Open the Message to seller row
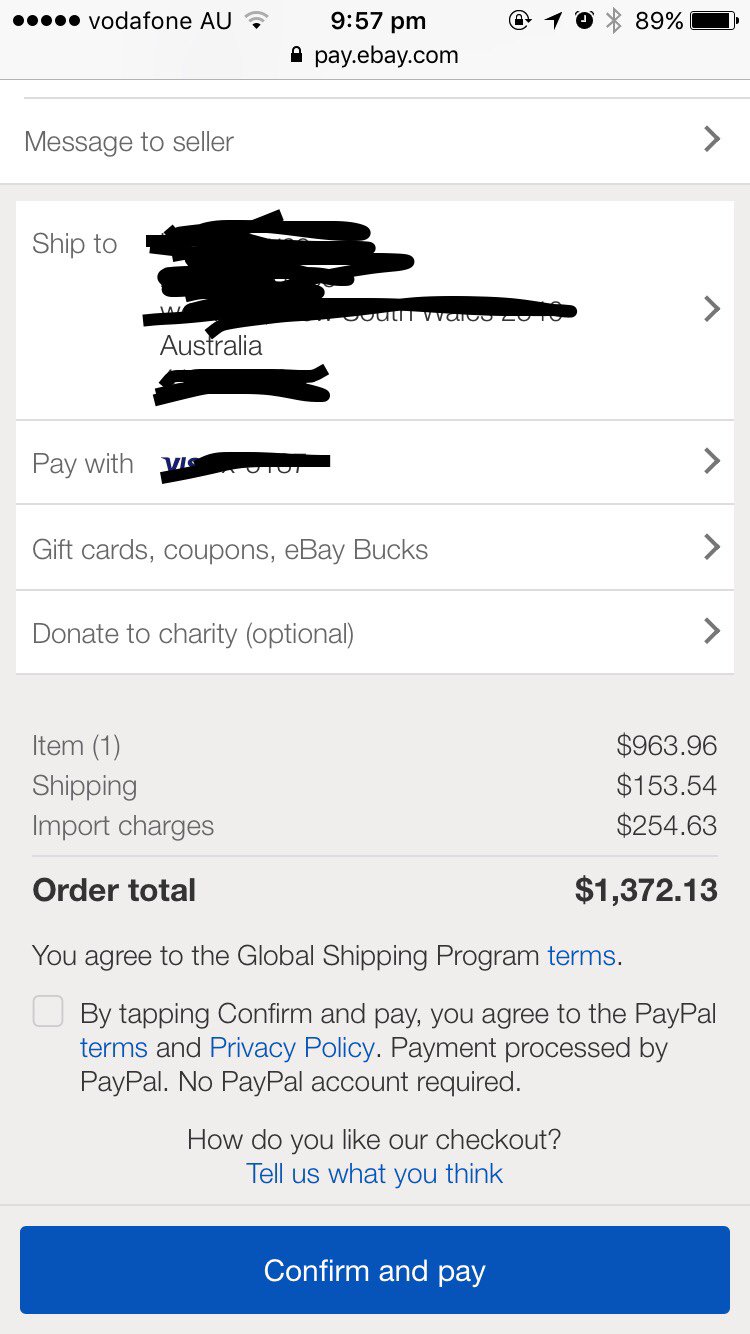Screen dimensions: 750x1334 coord(375,141)
